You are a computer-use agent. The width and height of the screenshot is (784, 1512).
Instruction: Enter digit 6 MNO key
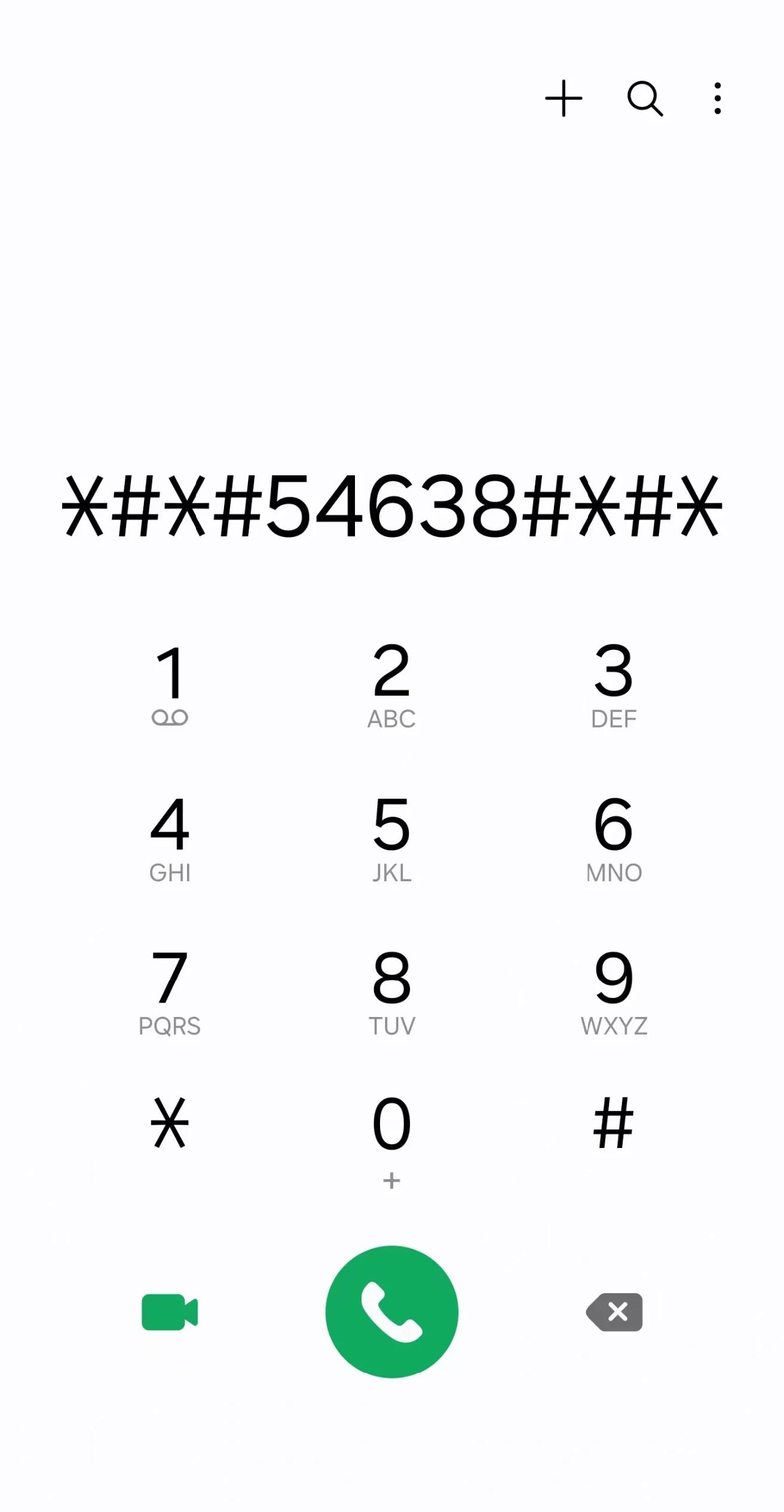click(x=614, y=838)
